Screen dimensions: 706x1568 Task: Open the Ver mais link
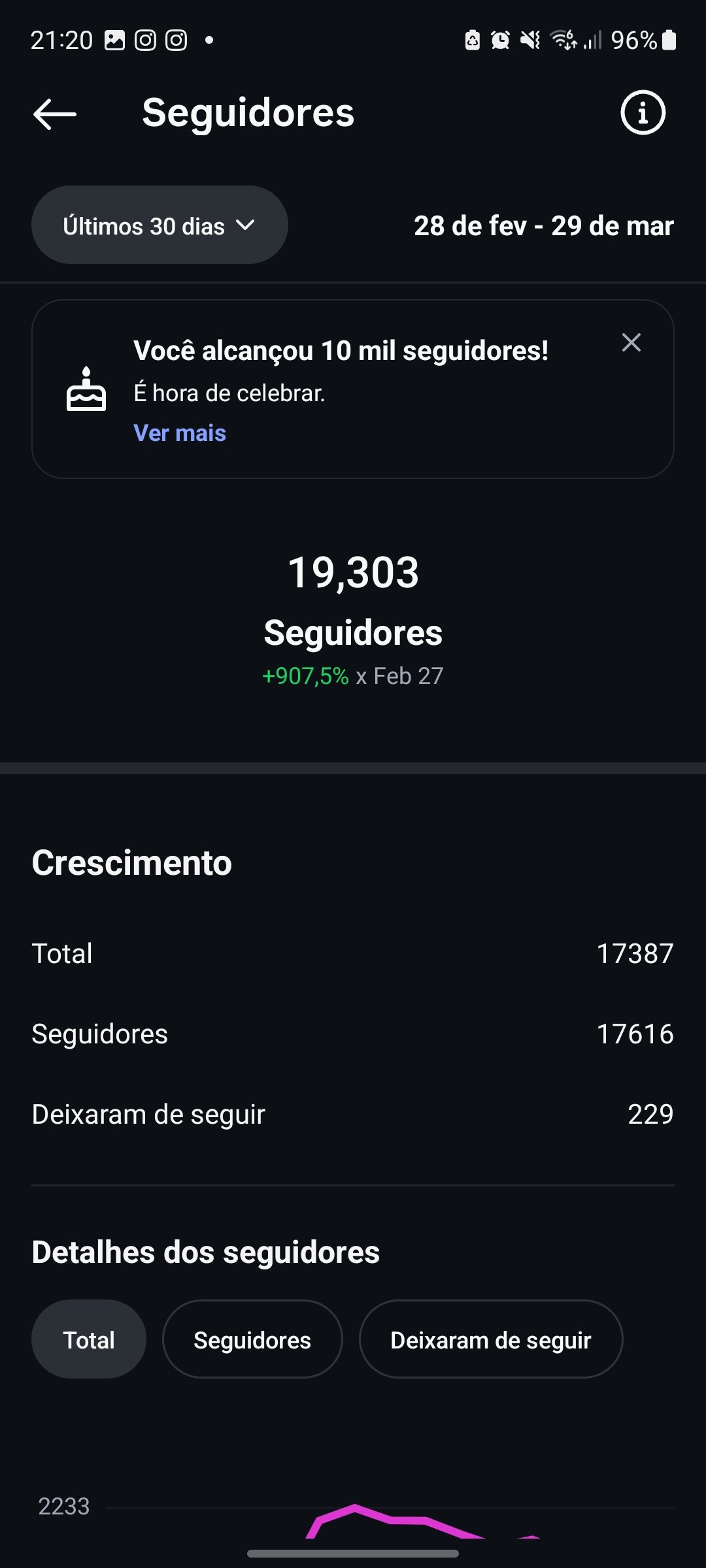coord(180,433)
